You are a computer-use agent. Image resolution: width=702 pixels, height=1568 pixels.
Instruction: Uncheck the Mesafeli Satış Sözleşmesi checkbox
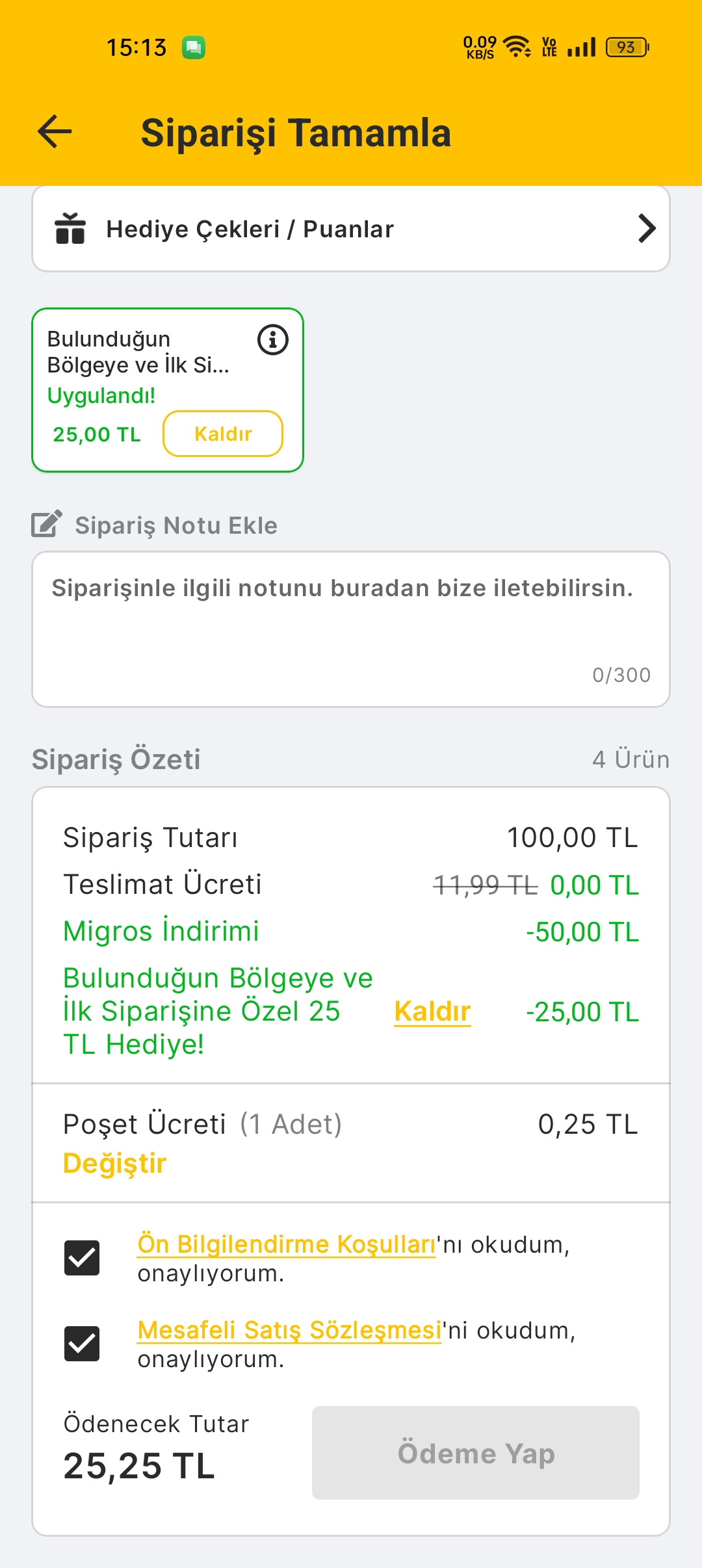coord(82,1344)
